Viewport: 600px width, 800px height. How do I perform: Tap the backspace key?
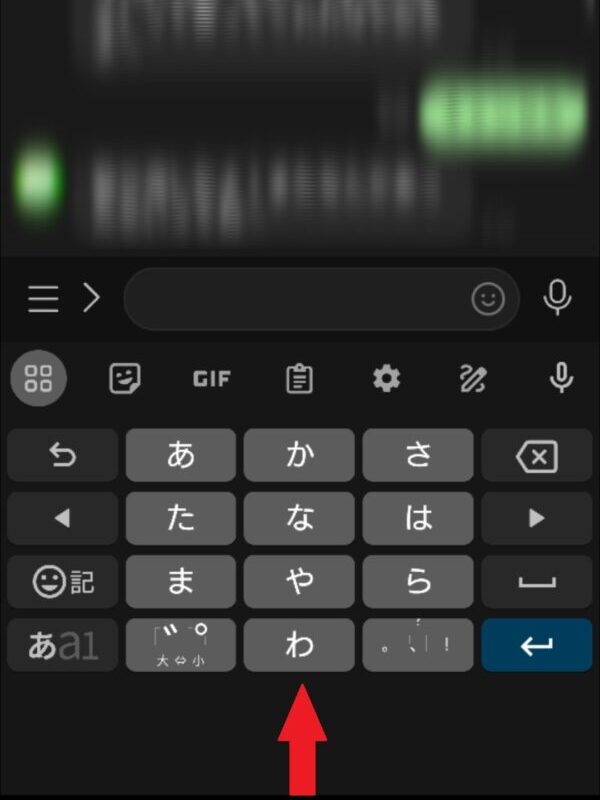(537, 457)
